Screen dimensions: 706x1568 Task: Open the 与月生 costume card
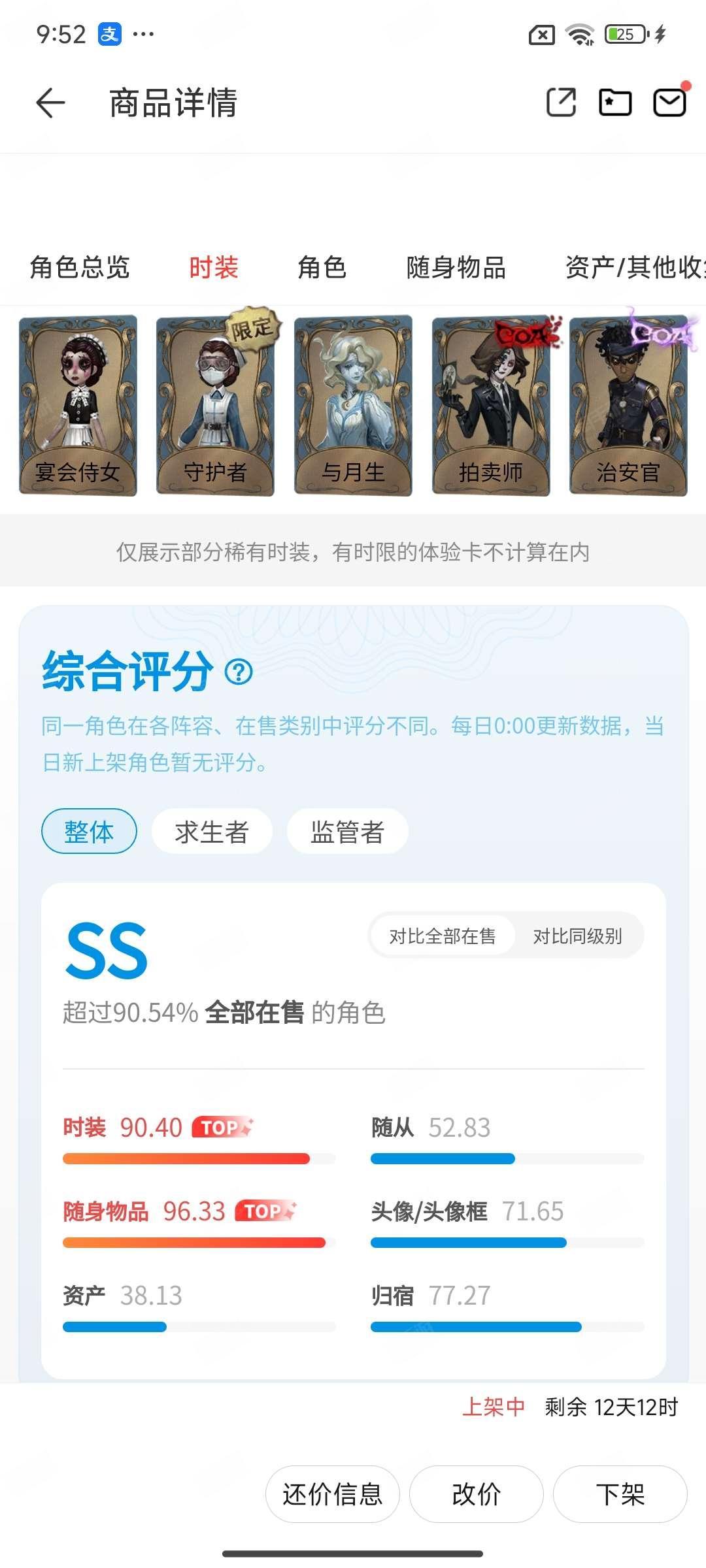tap(353, 405)
